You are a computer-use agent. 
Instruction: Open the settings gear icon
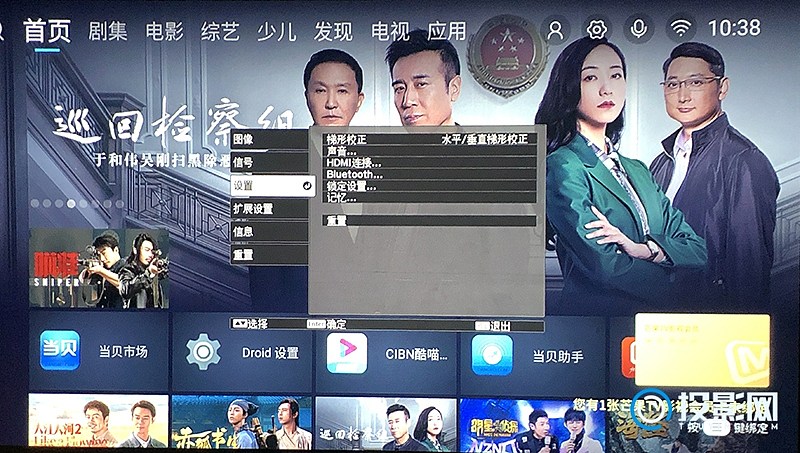point(597,29)
